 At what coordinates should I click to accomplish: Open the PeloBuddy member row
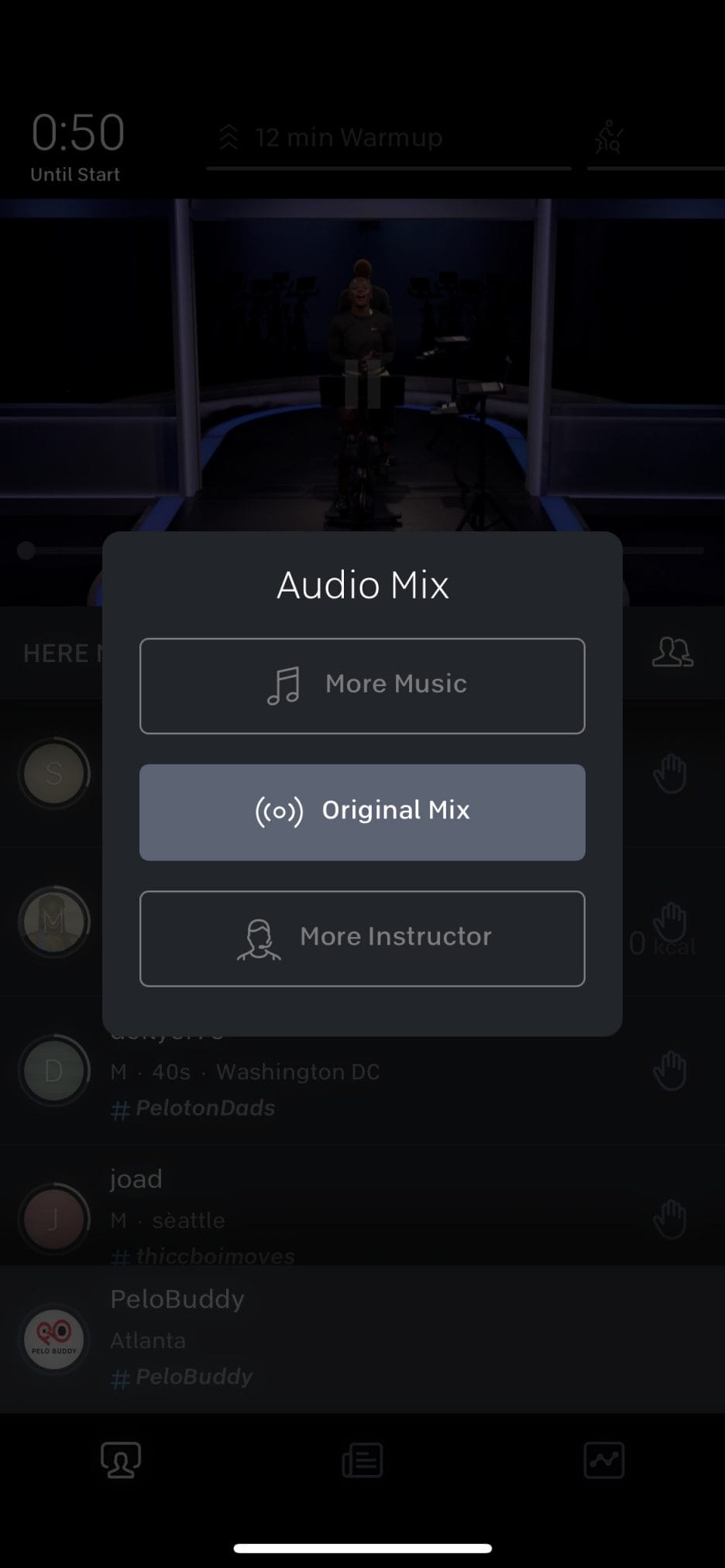pyautogui.click(x=362, y=1339)
